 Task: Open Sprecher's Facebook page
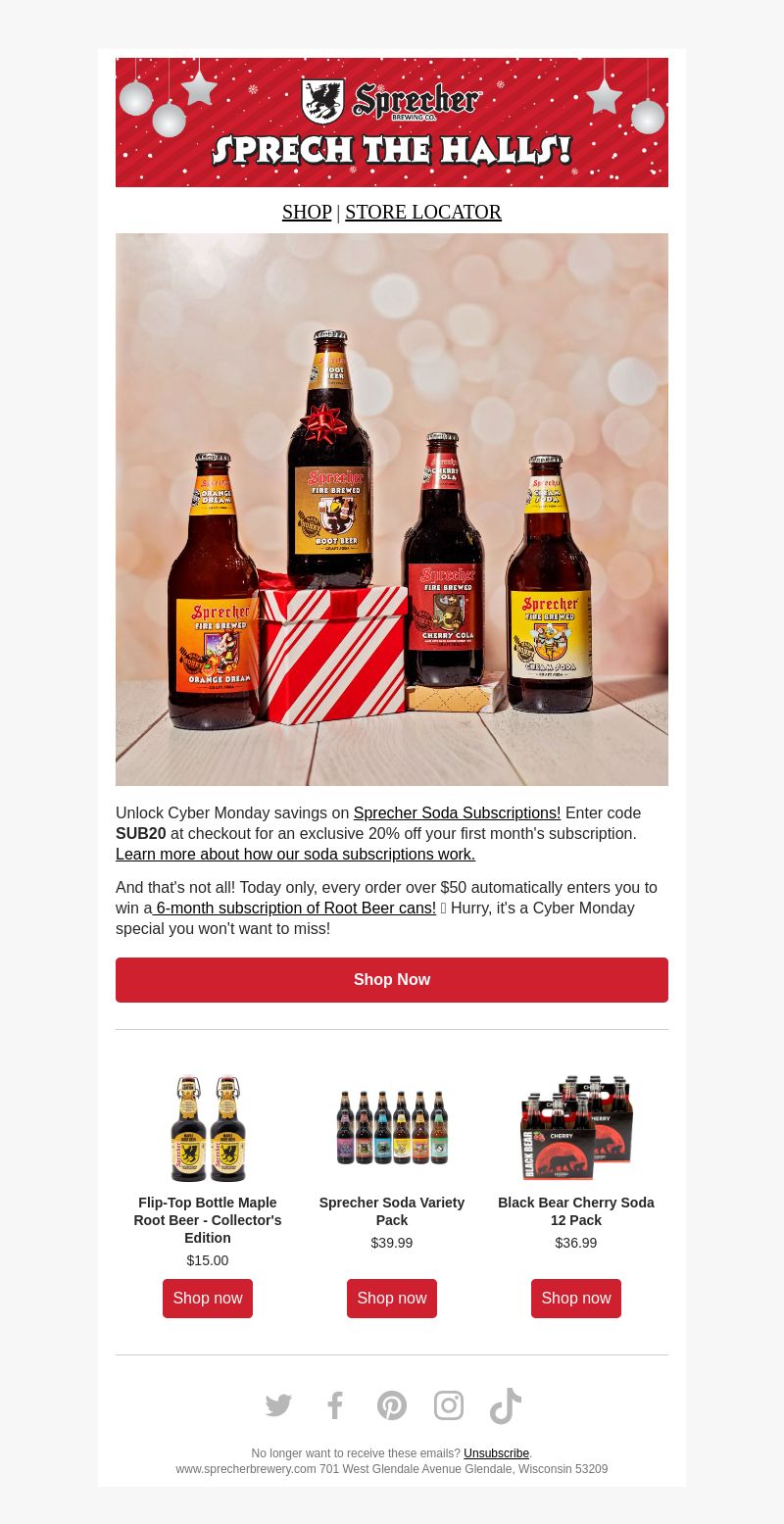pyautogui.click(x=335, y=1405)
